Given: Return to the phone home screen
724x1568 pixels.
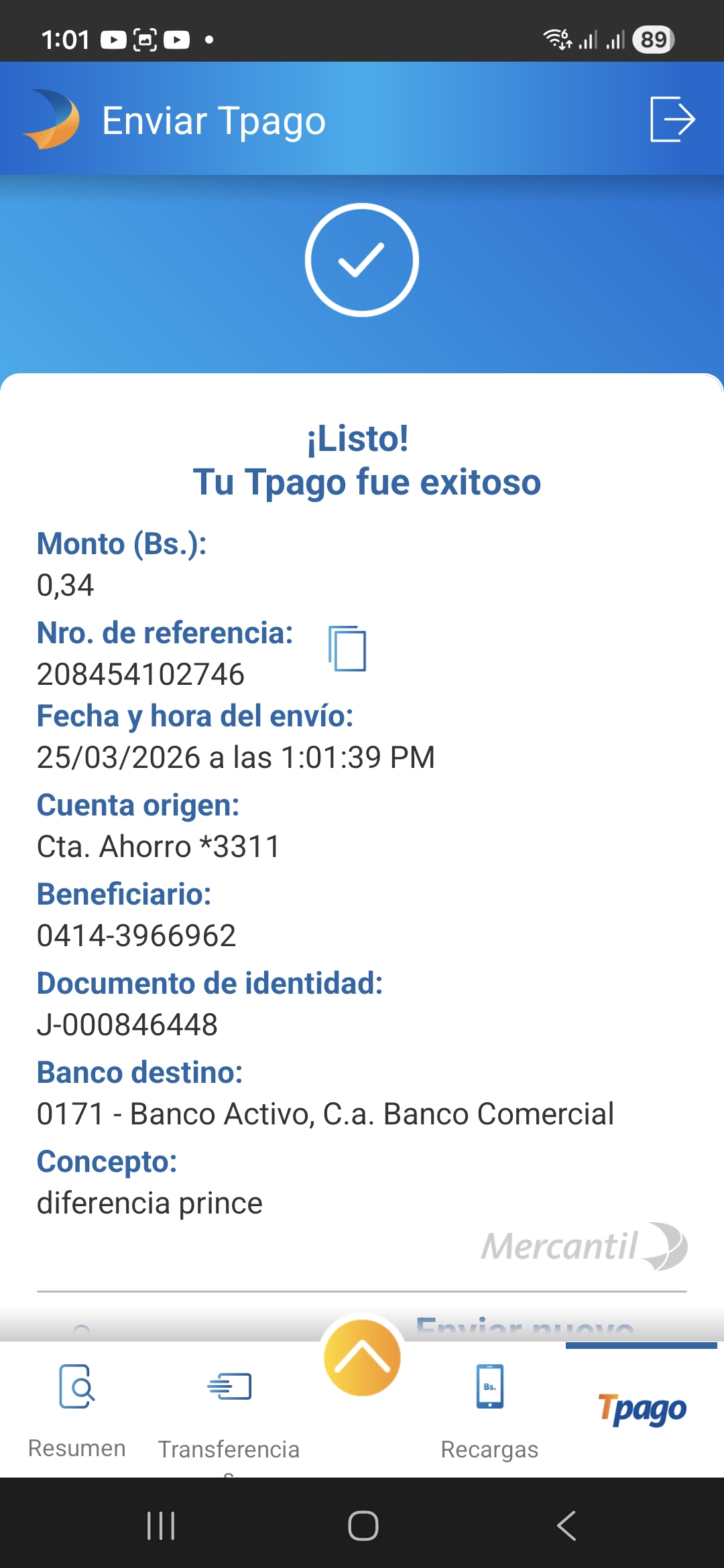Looking at the screenshot, I should pos(363,1526).
